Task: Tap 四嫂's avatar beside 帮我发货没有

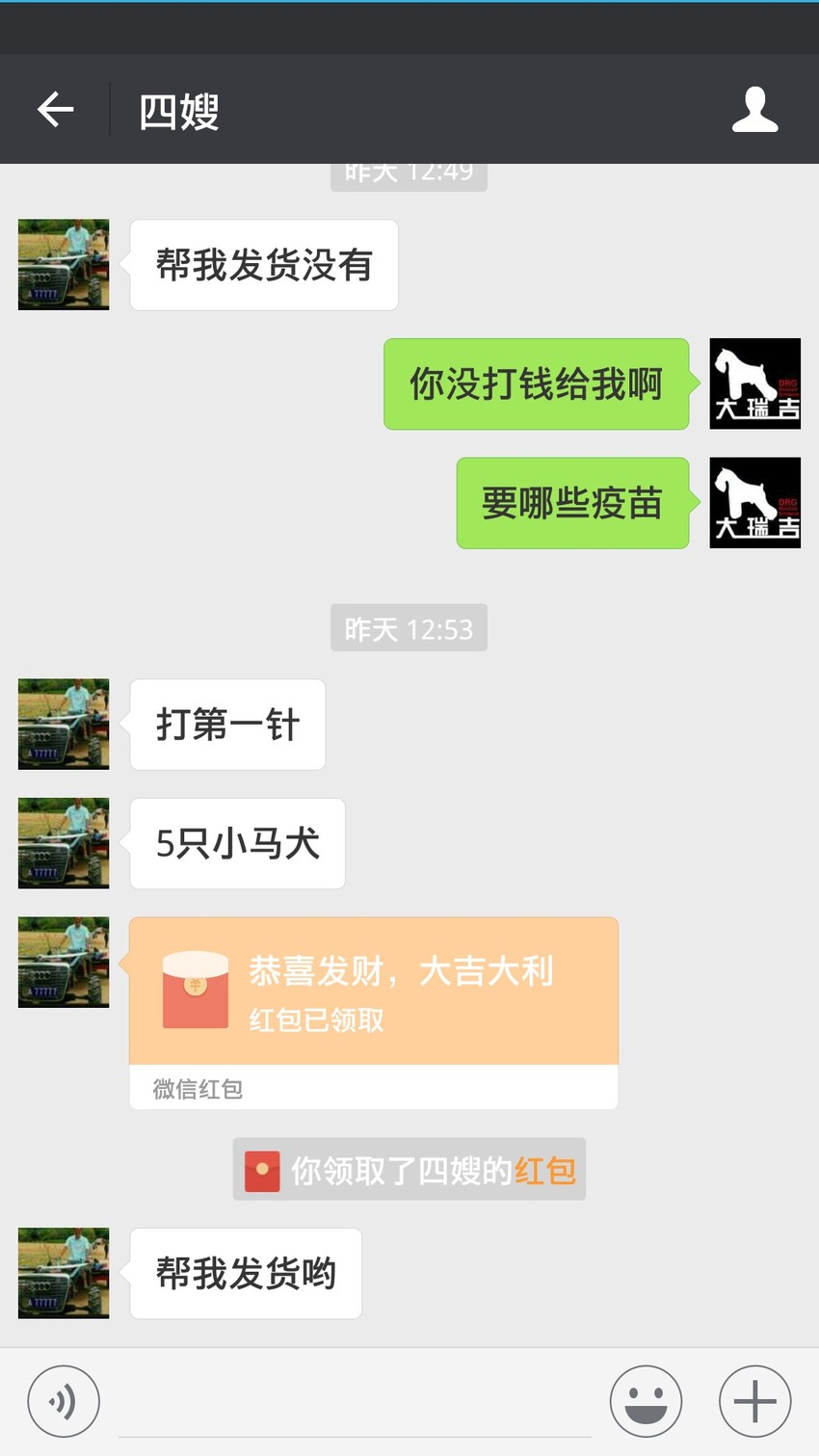Action: [64, 265]
